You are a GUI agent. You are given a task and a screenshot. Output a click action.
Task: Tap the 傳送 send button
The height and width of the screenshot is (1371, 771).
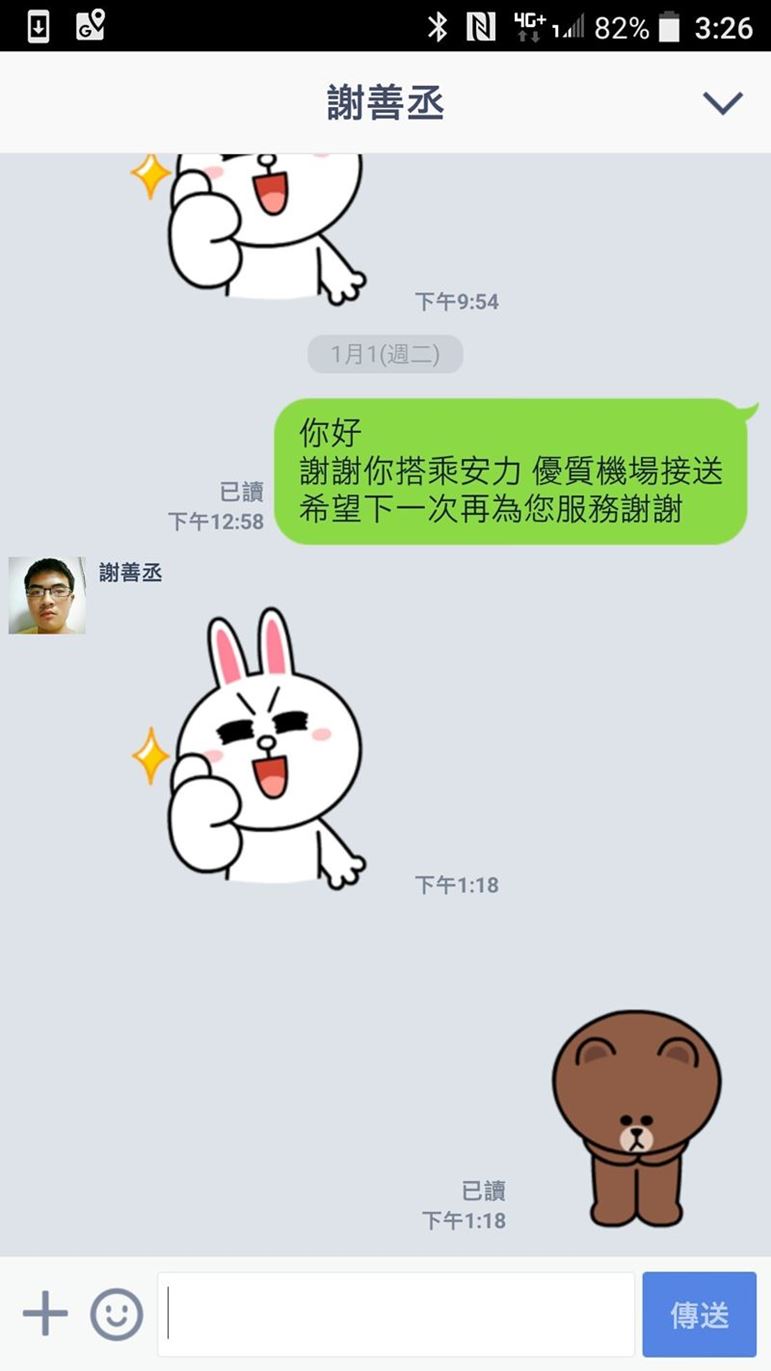[x=699, y=1314]
